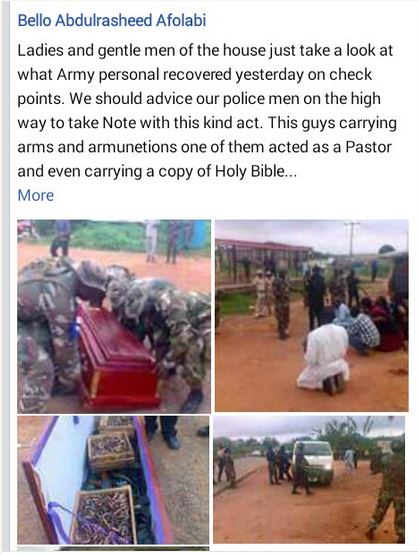
Task: Open Bello Abdulrasheed Afolabi's profile
Action: [112, 21]
